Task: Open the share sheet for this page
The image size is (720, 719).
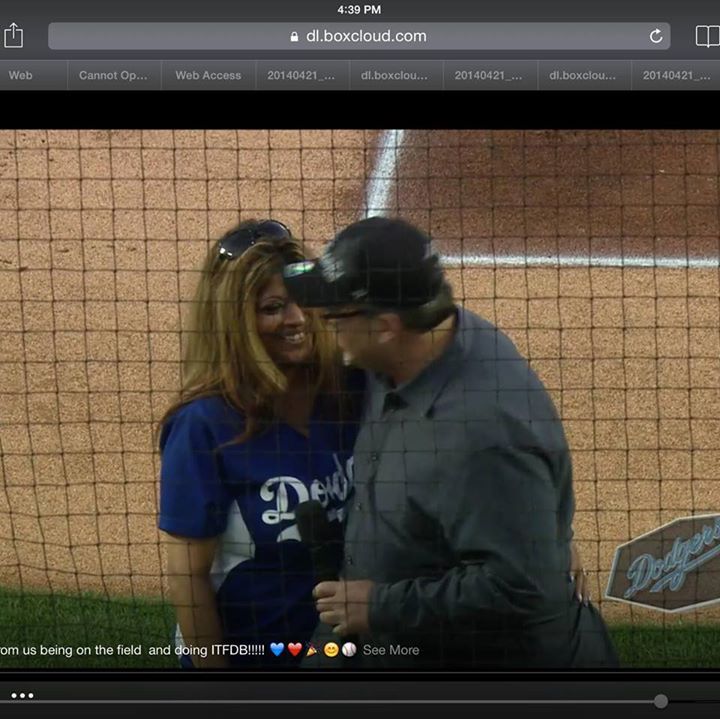Action: 13,36
